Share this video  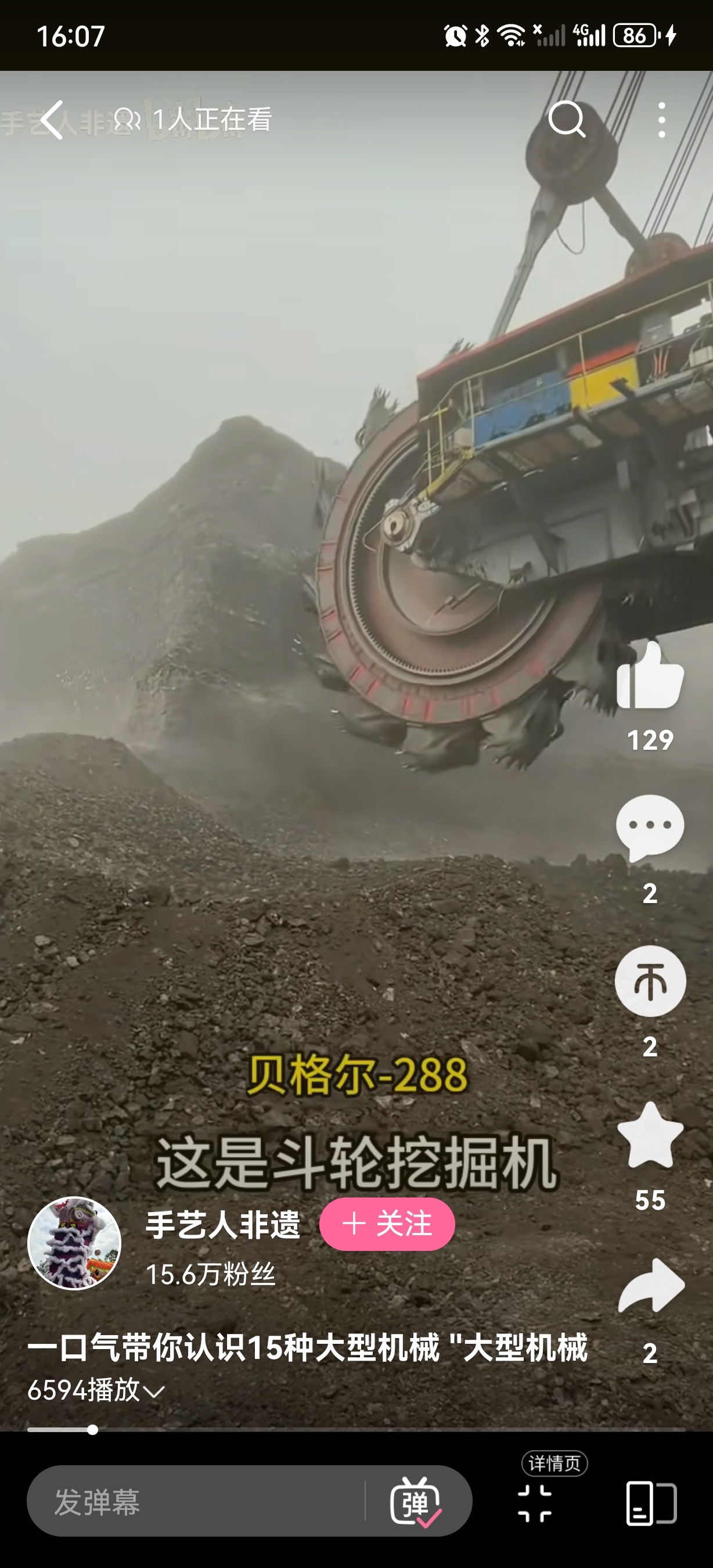click(x=650, y=1286)
